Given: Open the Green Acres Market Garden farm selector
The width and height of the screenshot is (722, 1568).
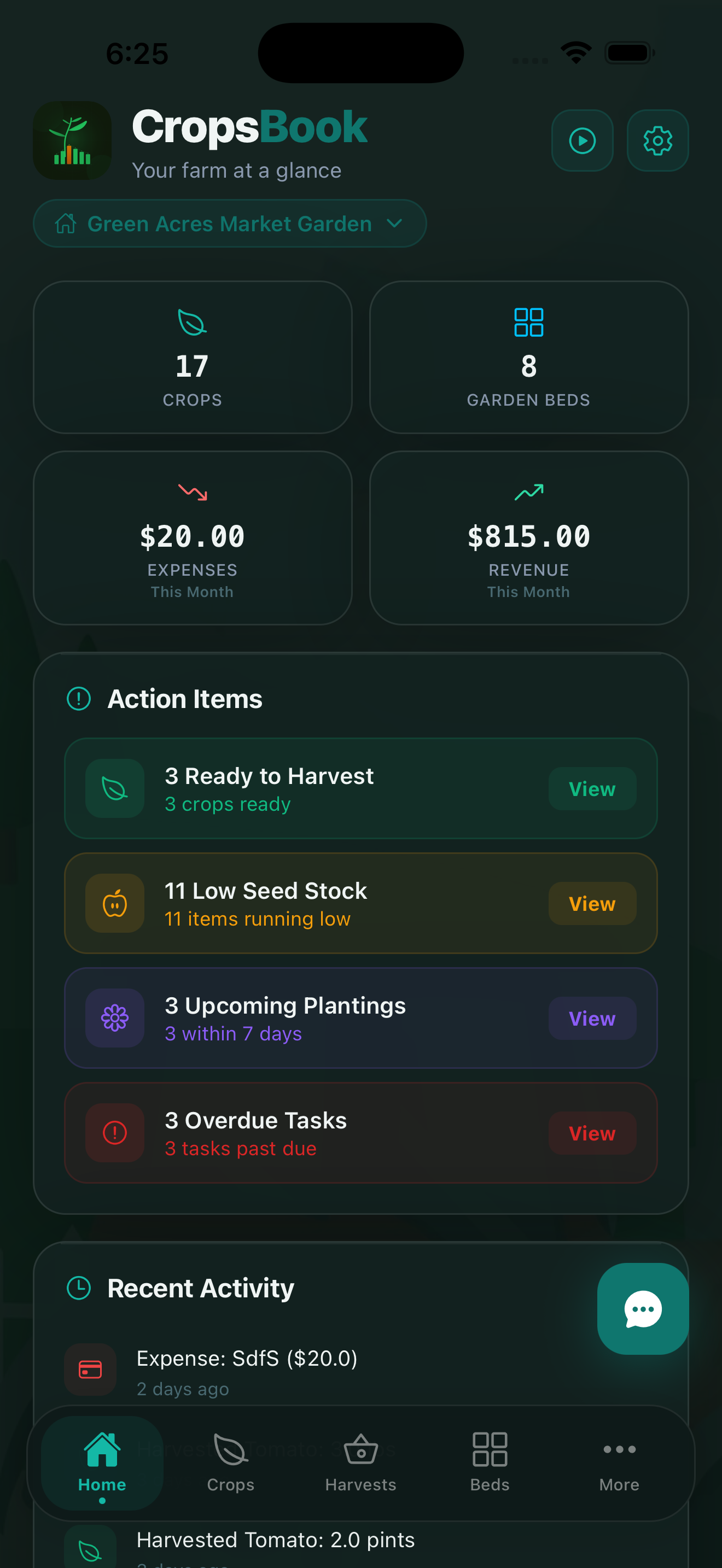Looking at the screenshot, I should 230,224.
